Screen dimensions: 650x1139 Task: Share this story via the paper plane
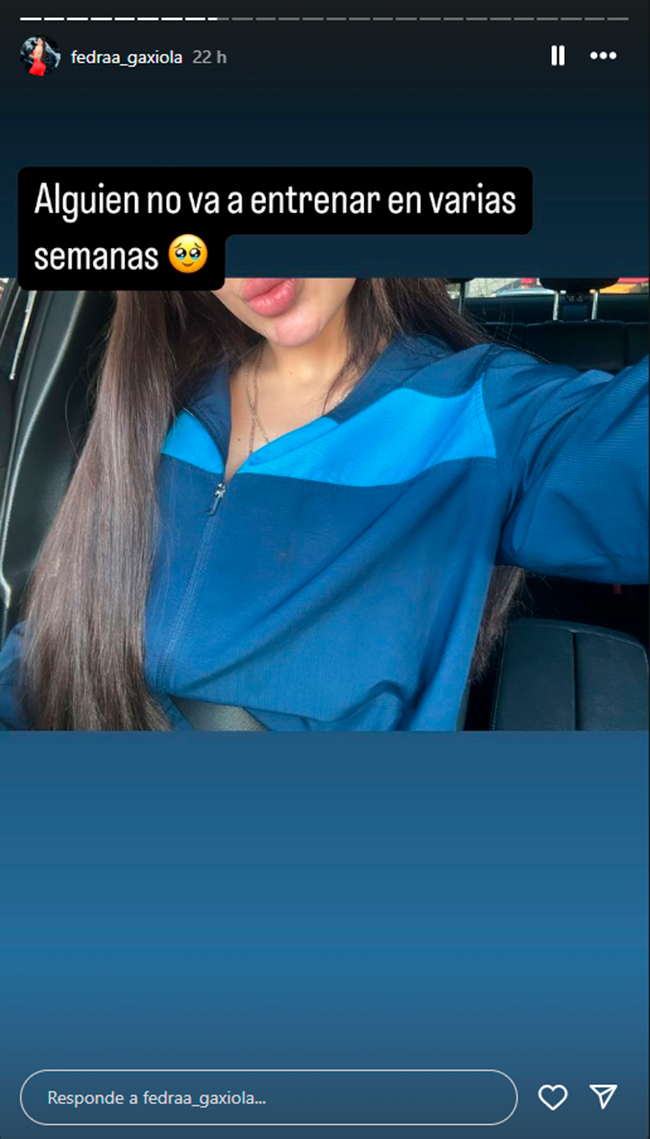coord(603,1096)
